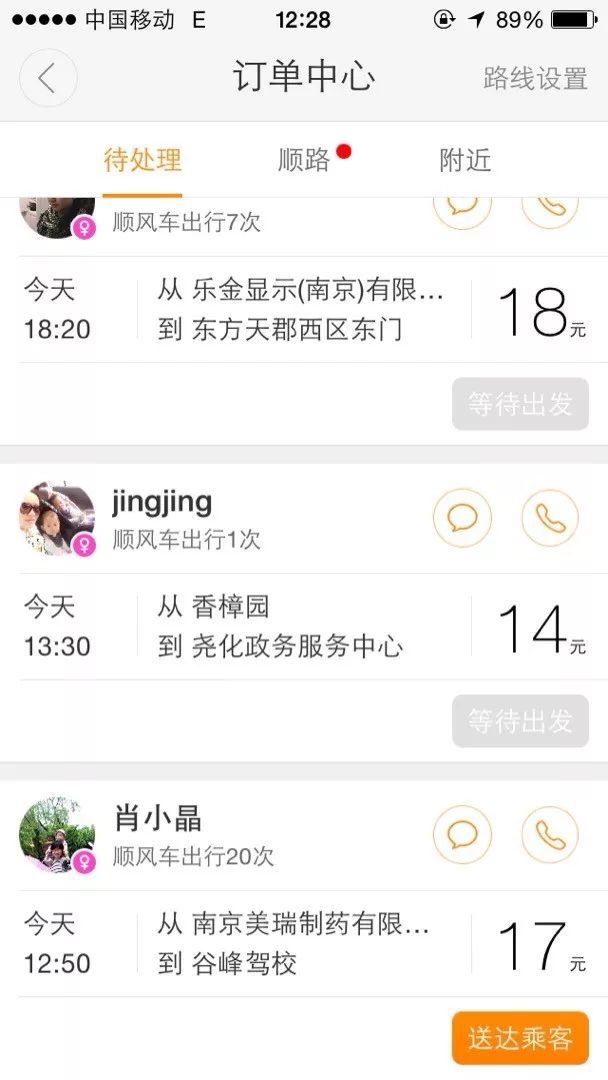The height and width of the screenshot is (1080, 608).
Task: Call passenger 肖小晶
Action: tap(550, 835)
